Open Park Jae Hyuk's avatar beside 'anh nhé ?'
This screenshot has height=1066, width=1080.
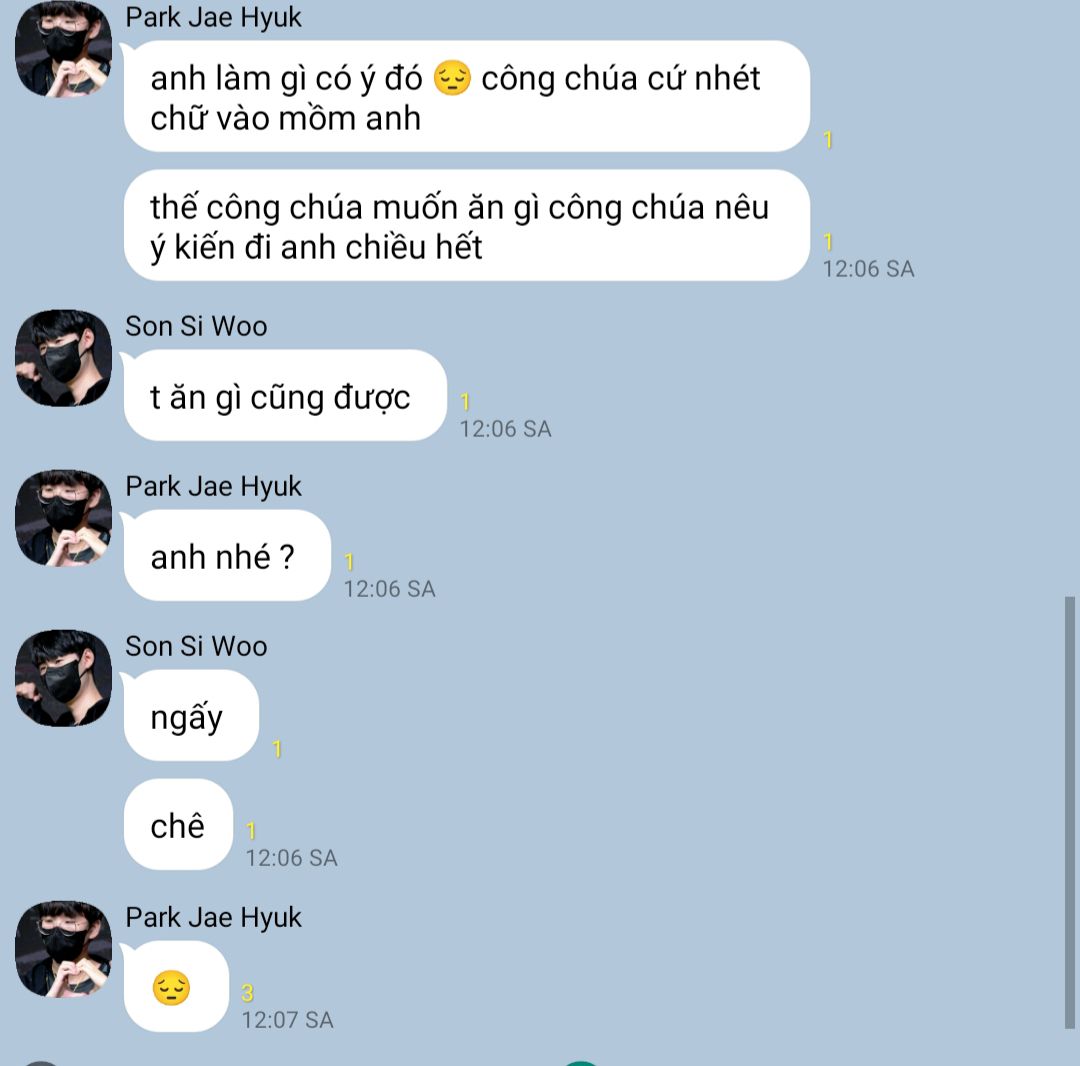click(x=63, y=518)
